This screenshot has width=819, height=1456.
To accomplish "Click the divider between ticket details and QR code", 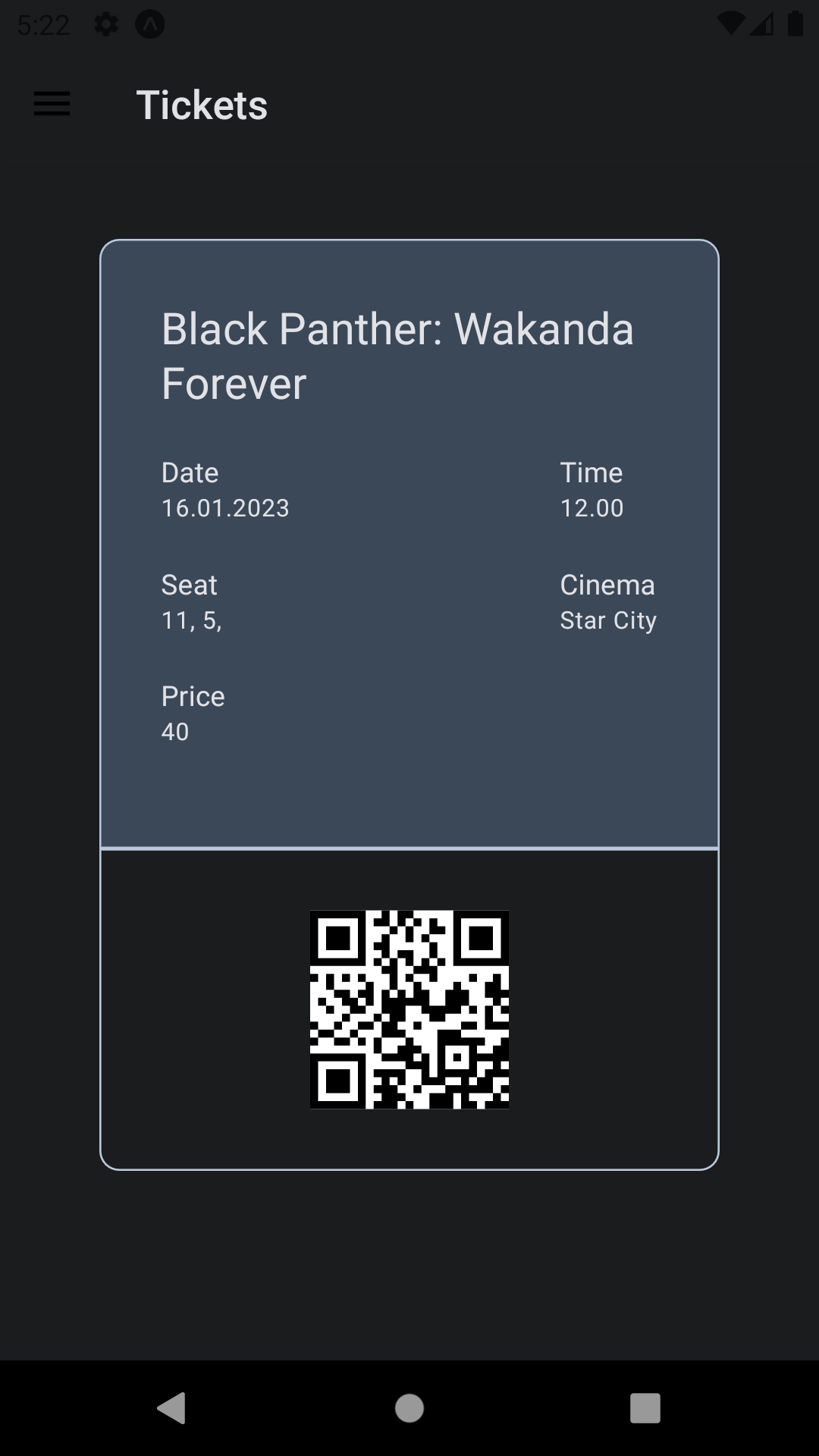I will tap(409, 849).
